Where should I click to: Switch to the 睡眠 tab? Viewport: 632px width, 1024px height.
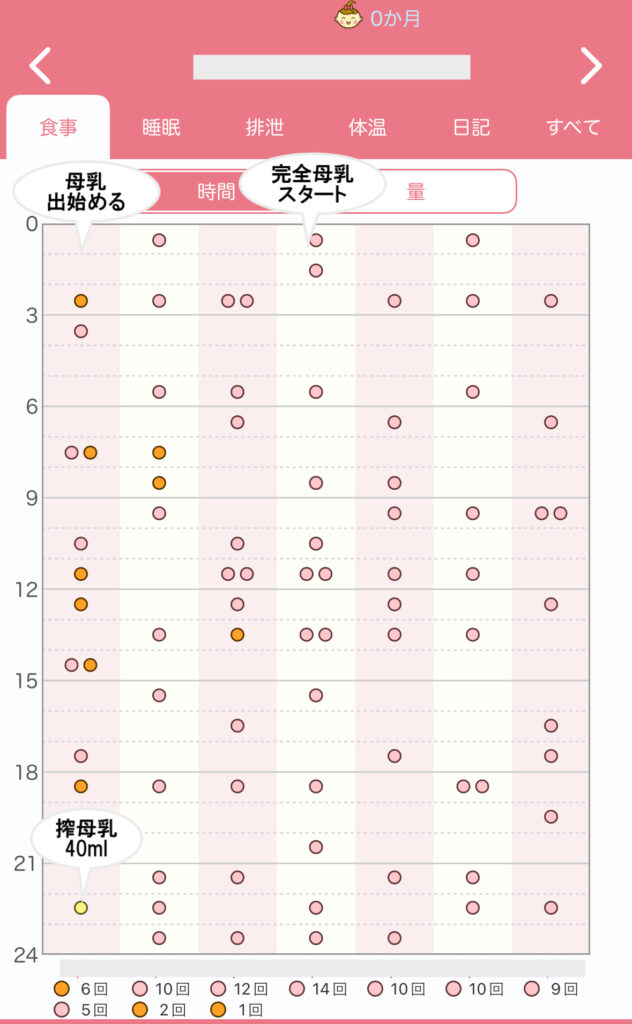[x=161, y=128]
